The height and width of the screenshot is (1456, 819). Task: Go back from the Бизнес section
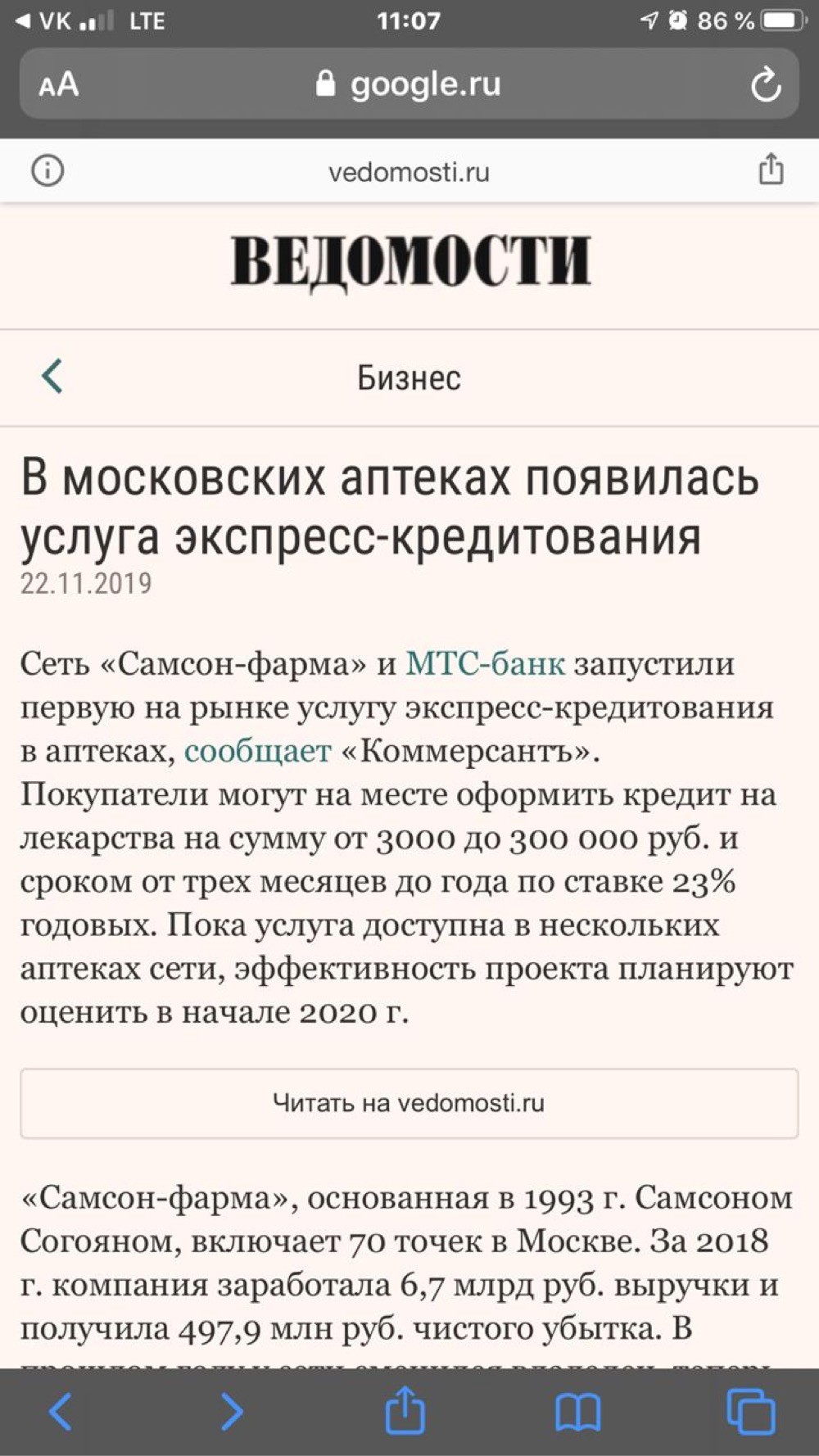52,377
